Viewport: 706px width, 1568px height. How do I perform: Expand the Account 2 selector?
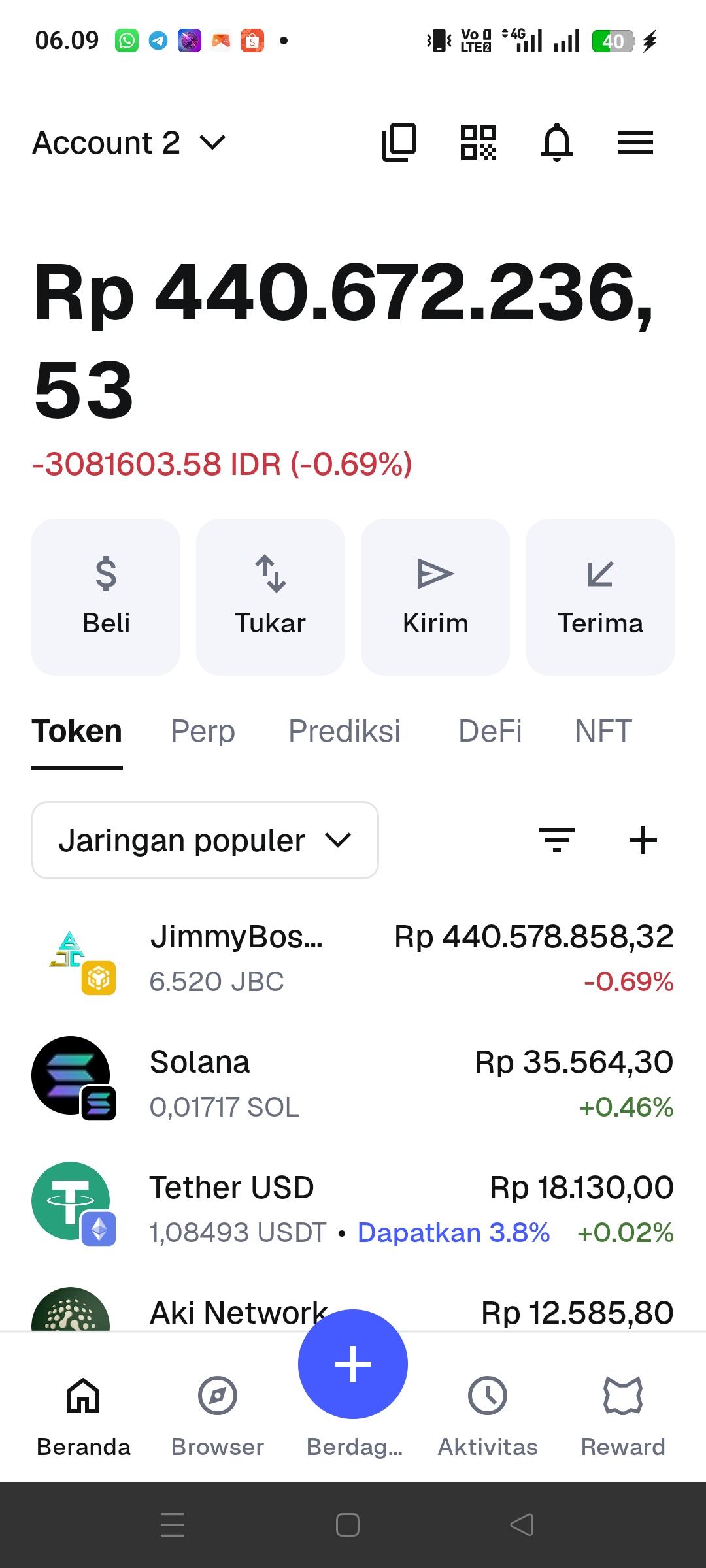(129, 142)
